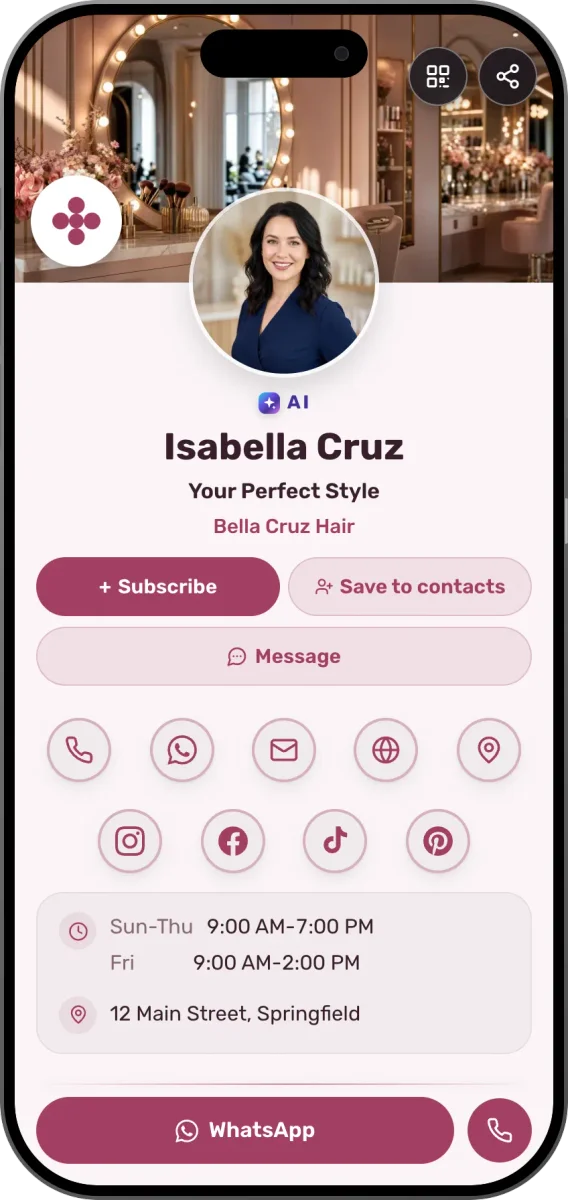Save Isabella Cruz to contacts
The image size is (568, 1200).
[410, 587]
